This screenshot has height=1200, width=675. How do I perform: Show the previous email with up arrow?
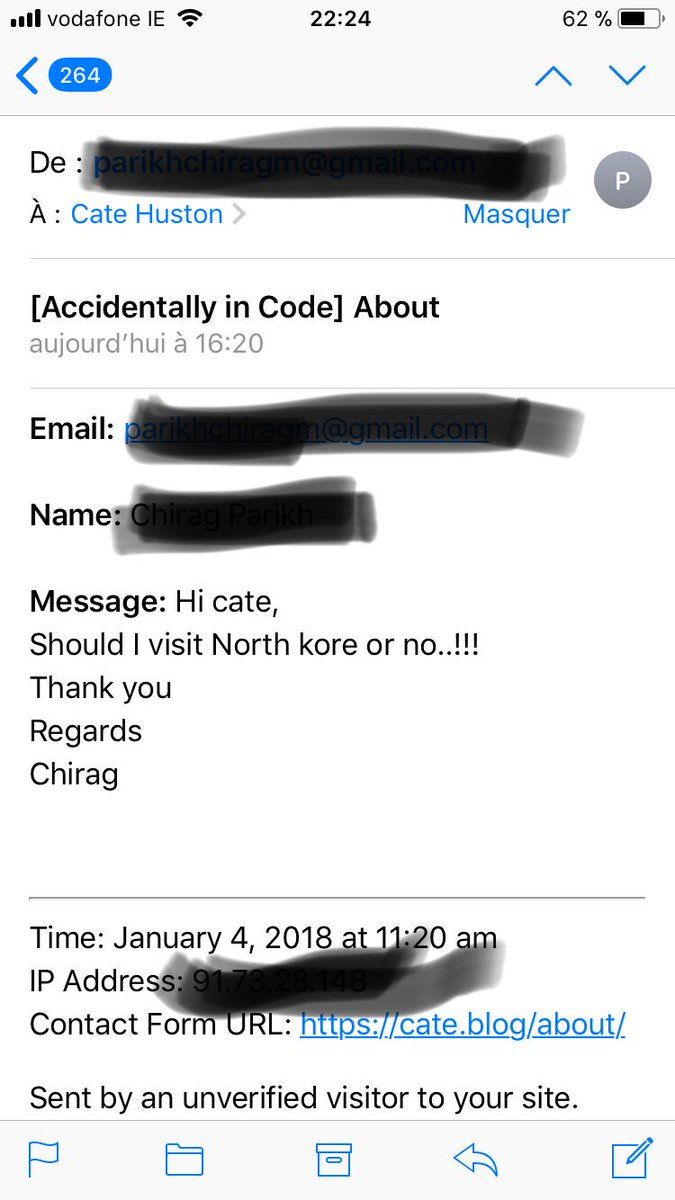point(553,76)
